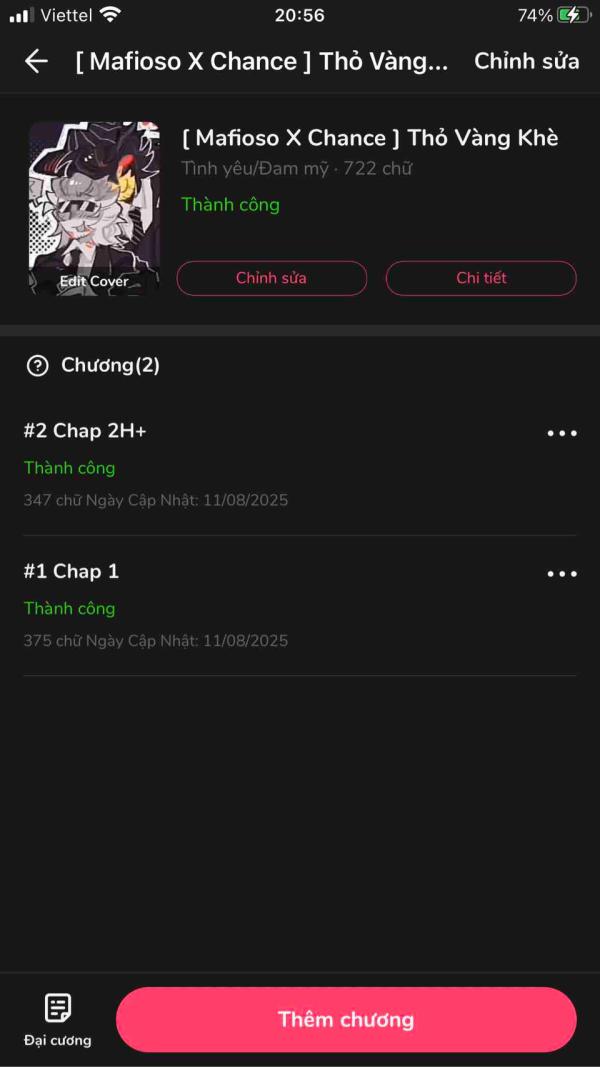Open the Chi tiết button

[481, 278]
